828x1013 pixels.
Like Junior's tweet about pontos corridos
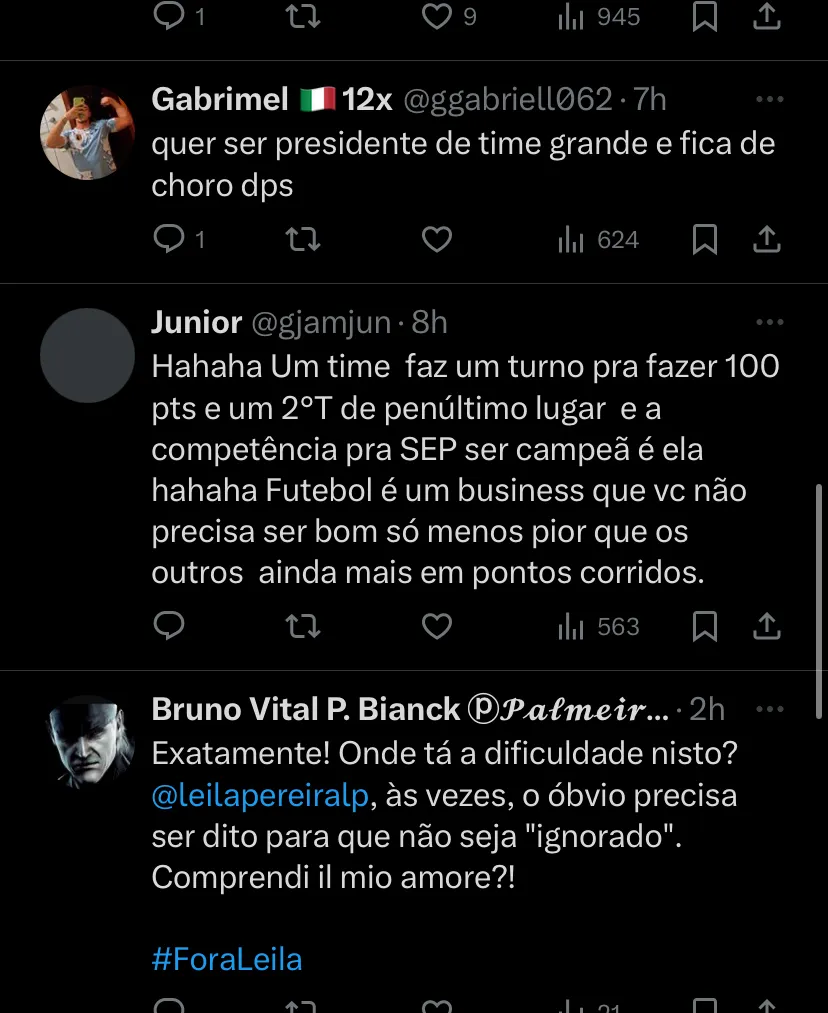436,627
